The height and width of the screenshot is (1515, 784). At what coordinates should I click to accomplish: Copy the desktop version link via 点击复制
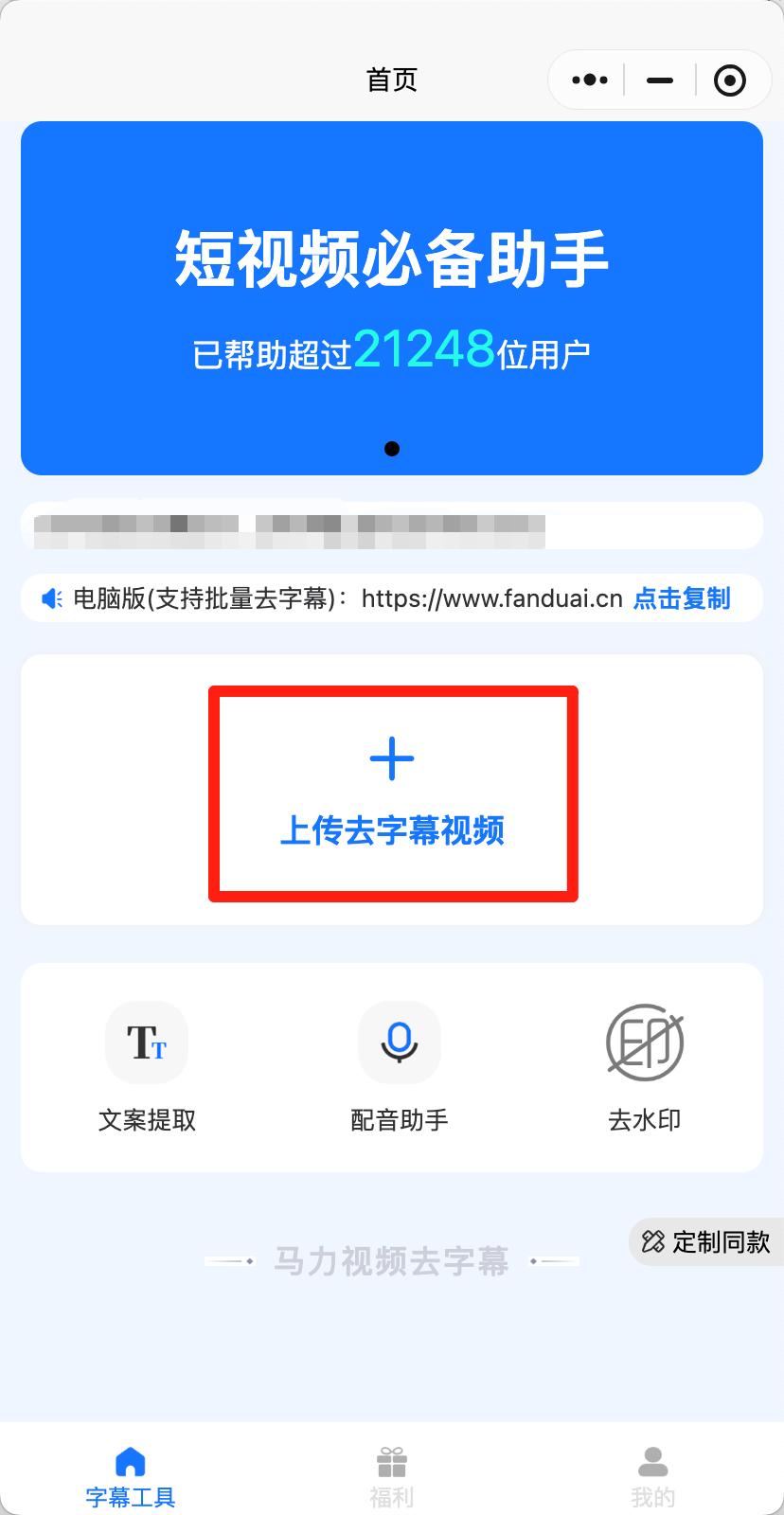click(x=682, y=598)
